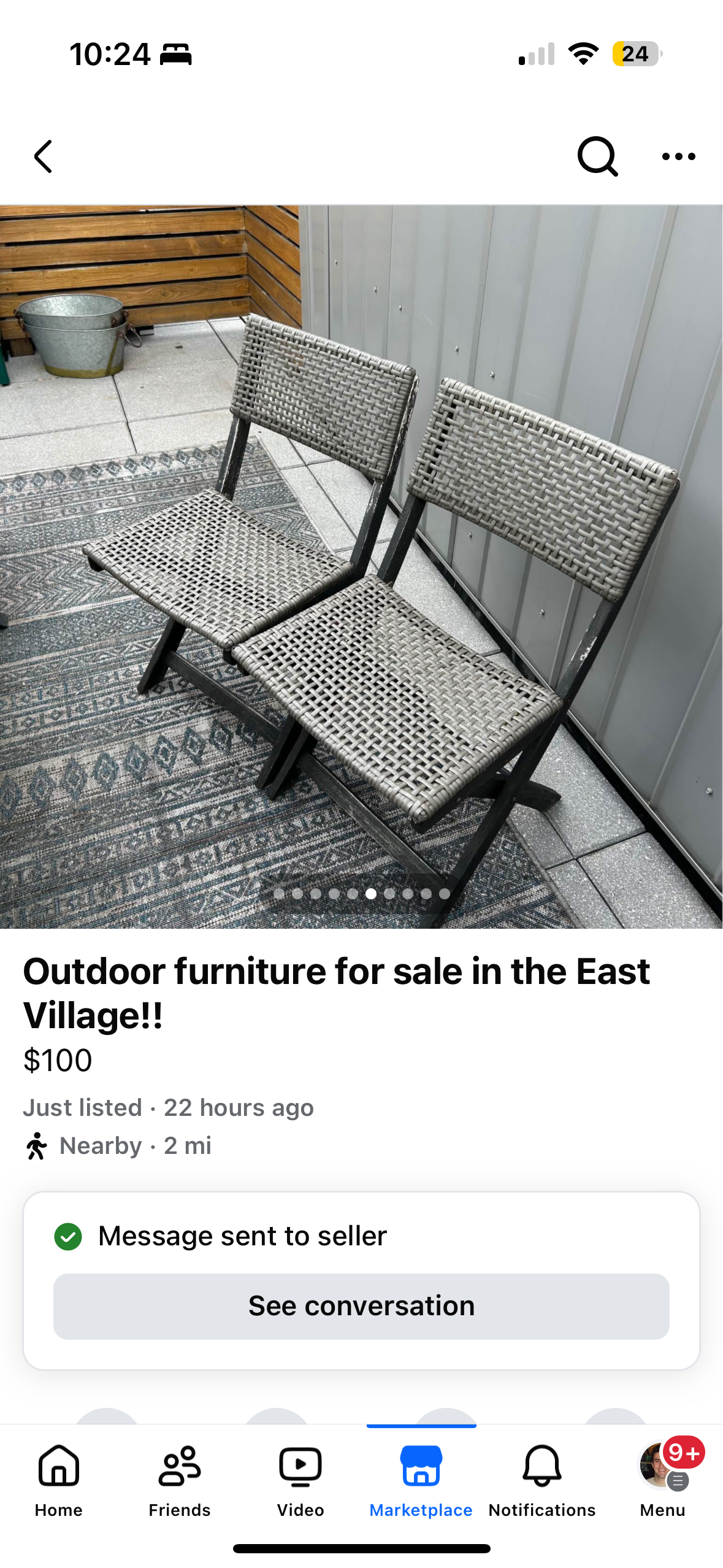View the outdoor chairs listing photo
The image size is (723, 1568).
click(361, 566)
